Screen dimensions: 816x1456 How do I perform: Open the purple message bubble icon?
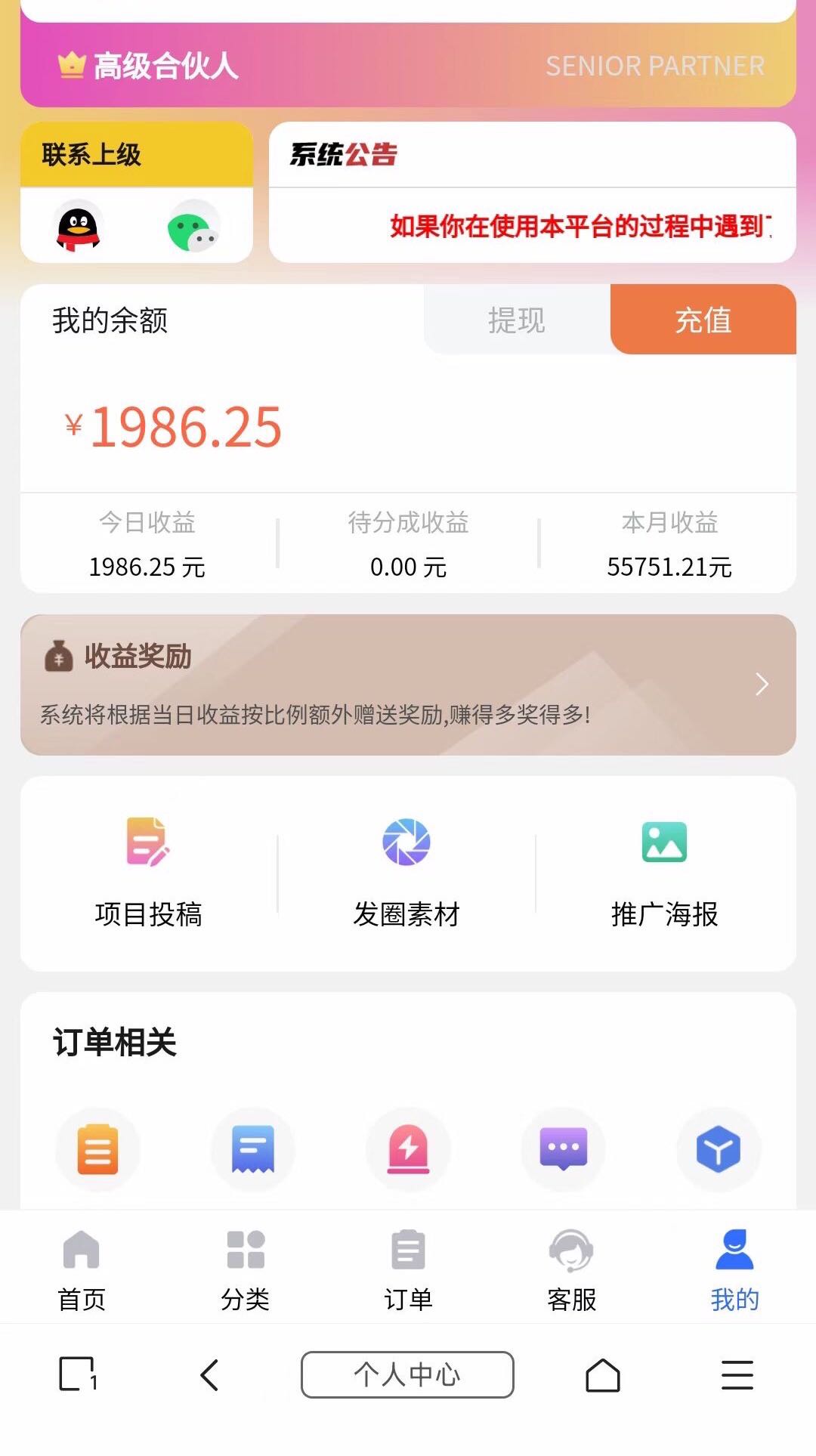coord(564,1149)
